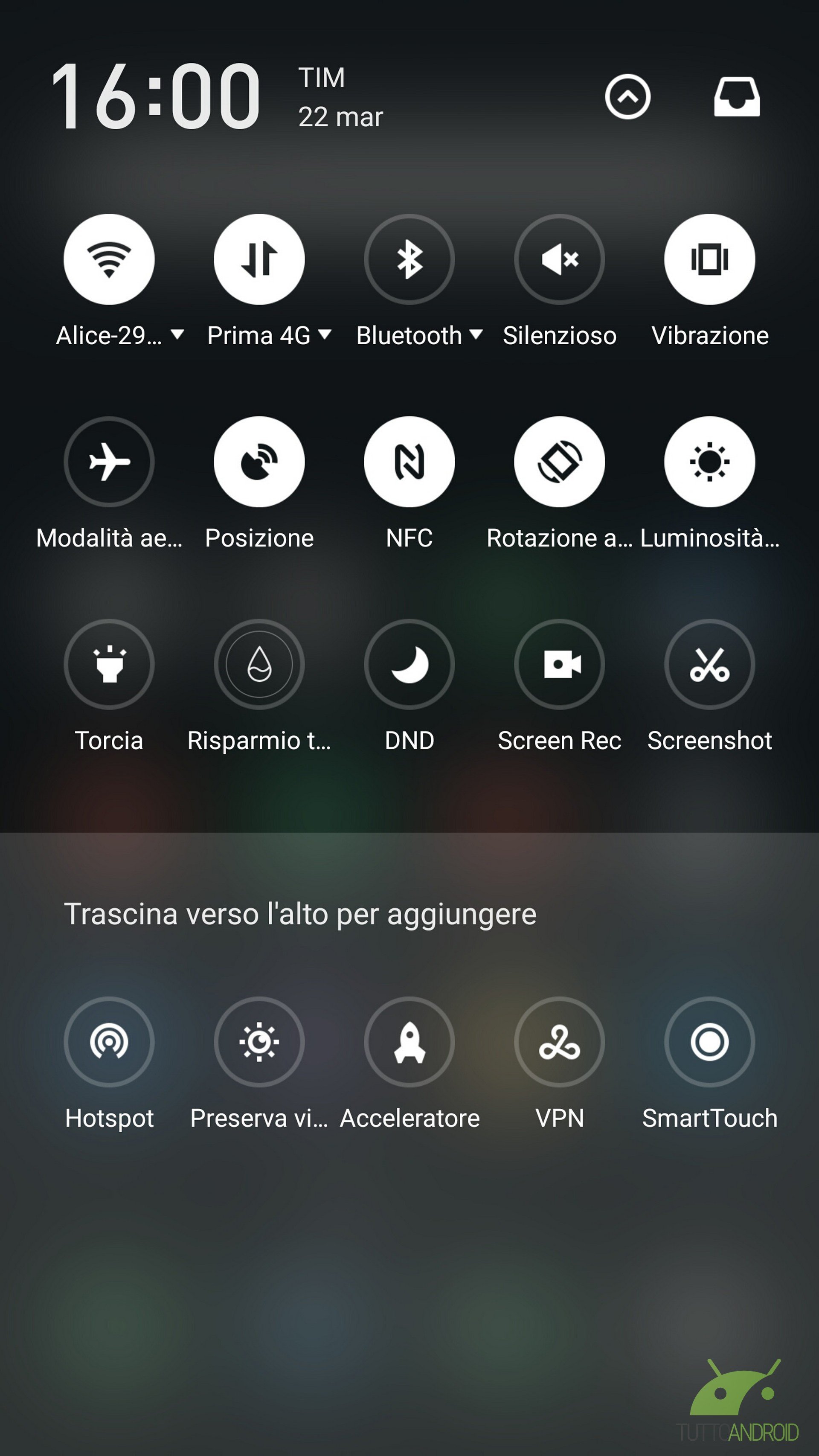This screenshot has width=819, height=1456.
Task: Select the Hotspot tile
Action: coord(109,1042)
